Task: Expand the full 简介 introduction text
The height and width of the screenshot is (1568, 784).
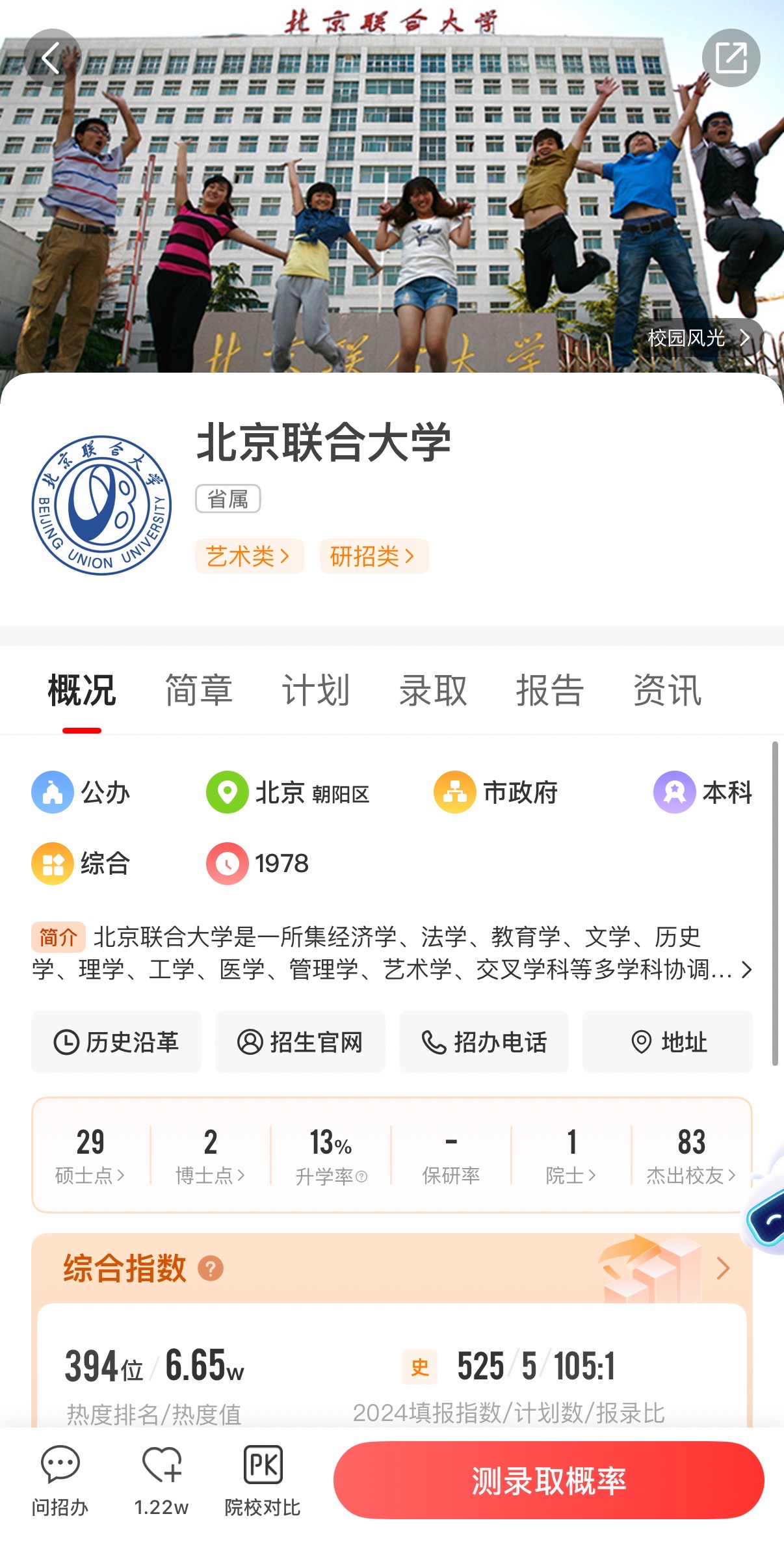Action: point(746,970)
